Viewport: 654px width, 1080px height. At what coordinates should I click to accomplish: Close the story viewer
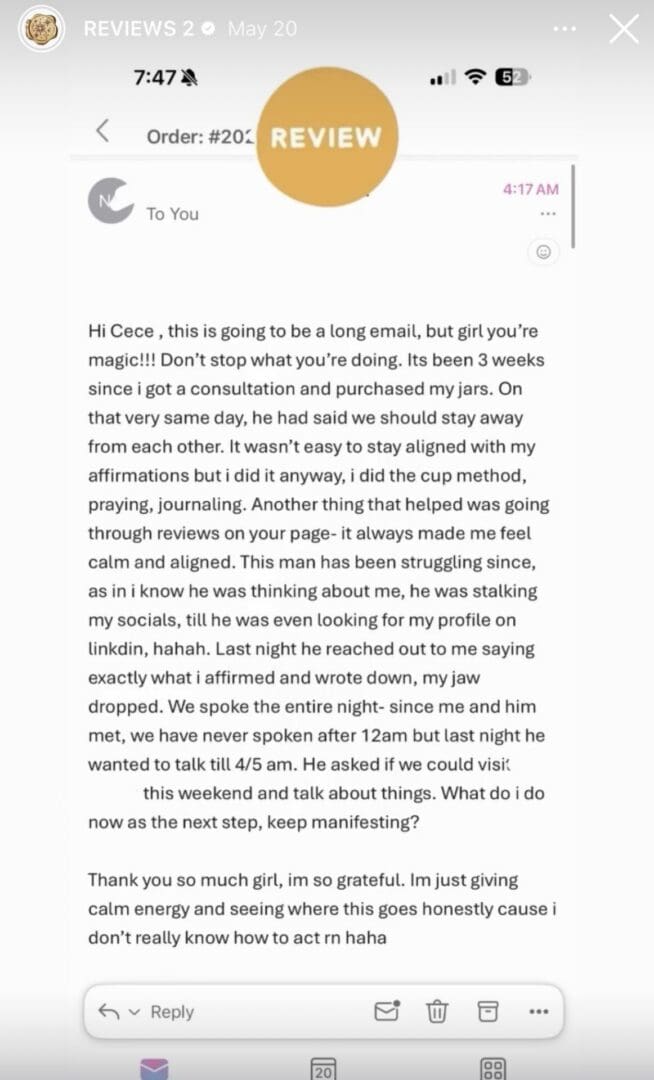(624, 29)
